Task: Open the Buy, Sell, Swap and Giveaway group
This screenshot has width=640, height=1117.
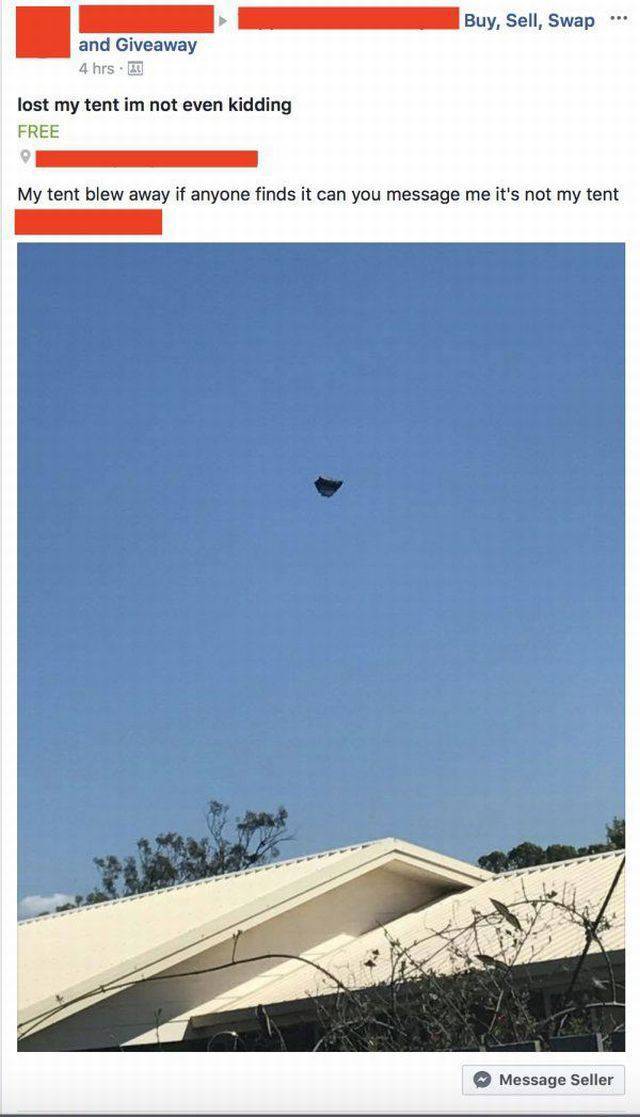Action: click(x=528, y=21)
